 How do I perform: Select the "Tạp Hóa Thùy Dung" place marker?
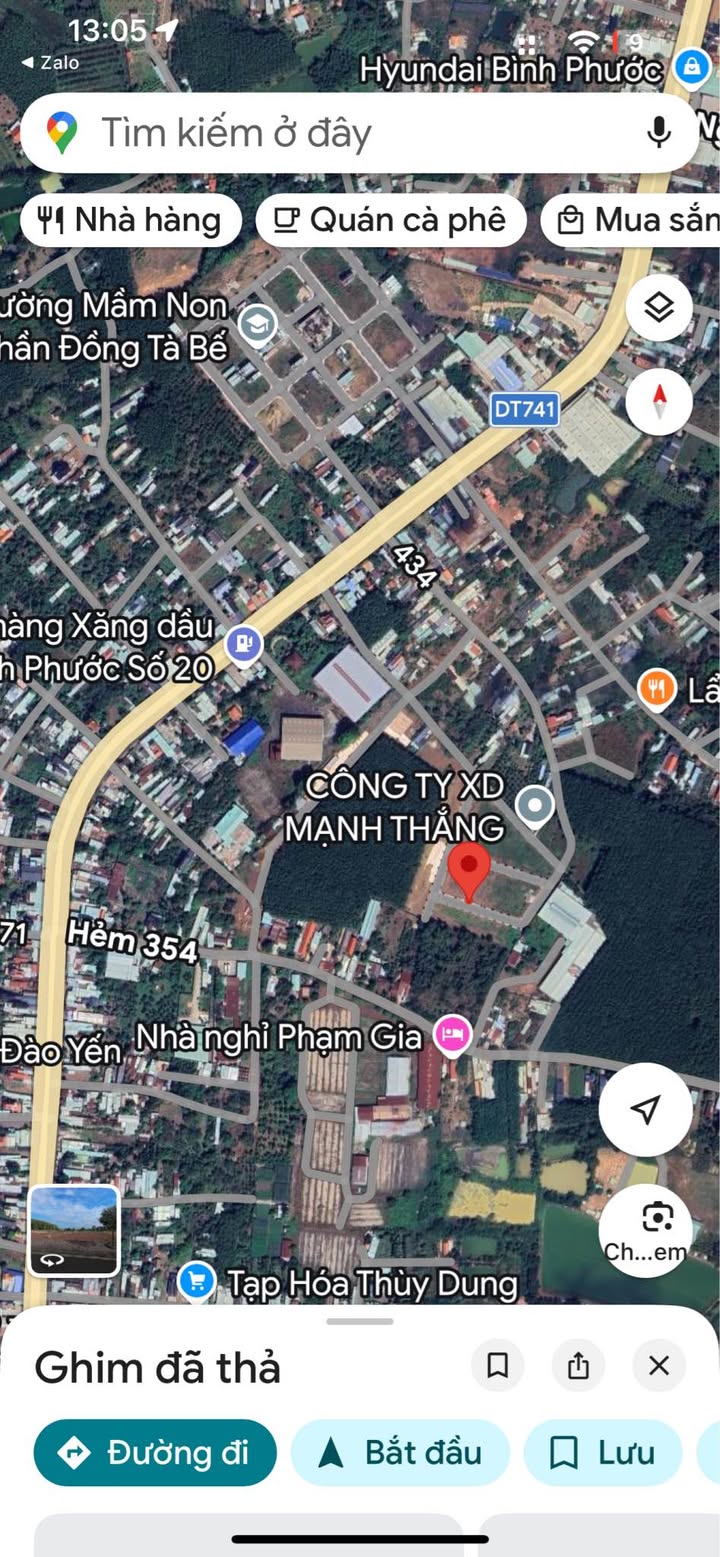(x=196, y=1281)
